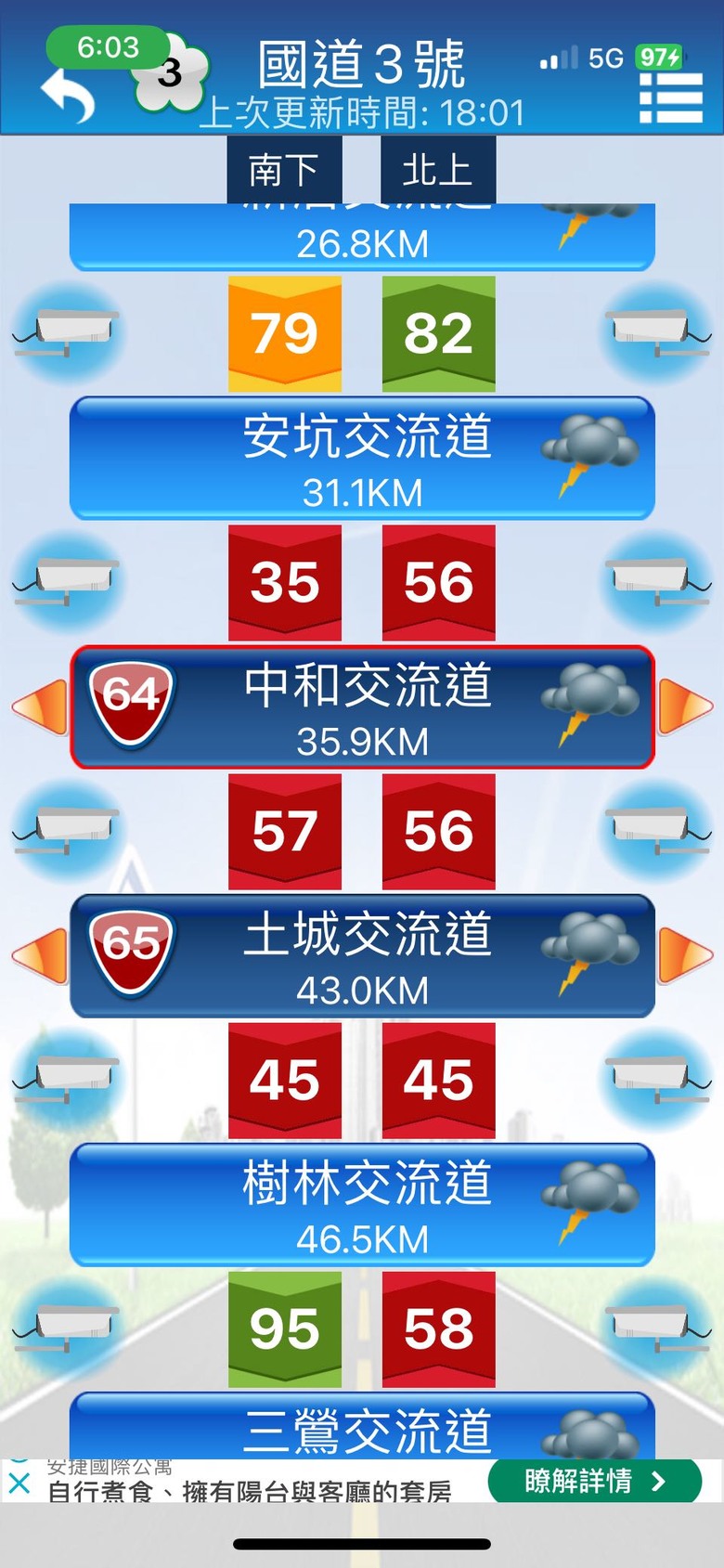724x1568 pixels.
Task: Close the bottom ad banner
Action: pos(19,1484)
